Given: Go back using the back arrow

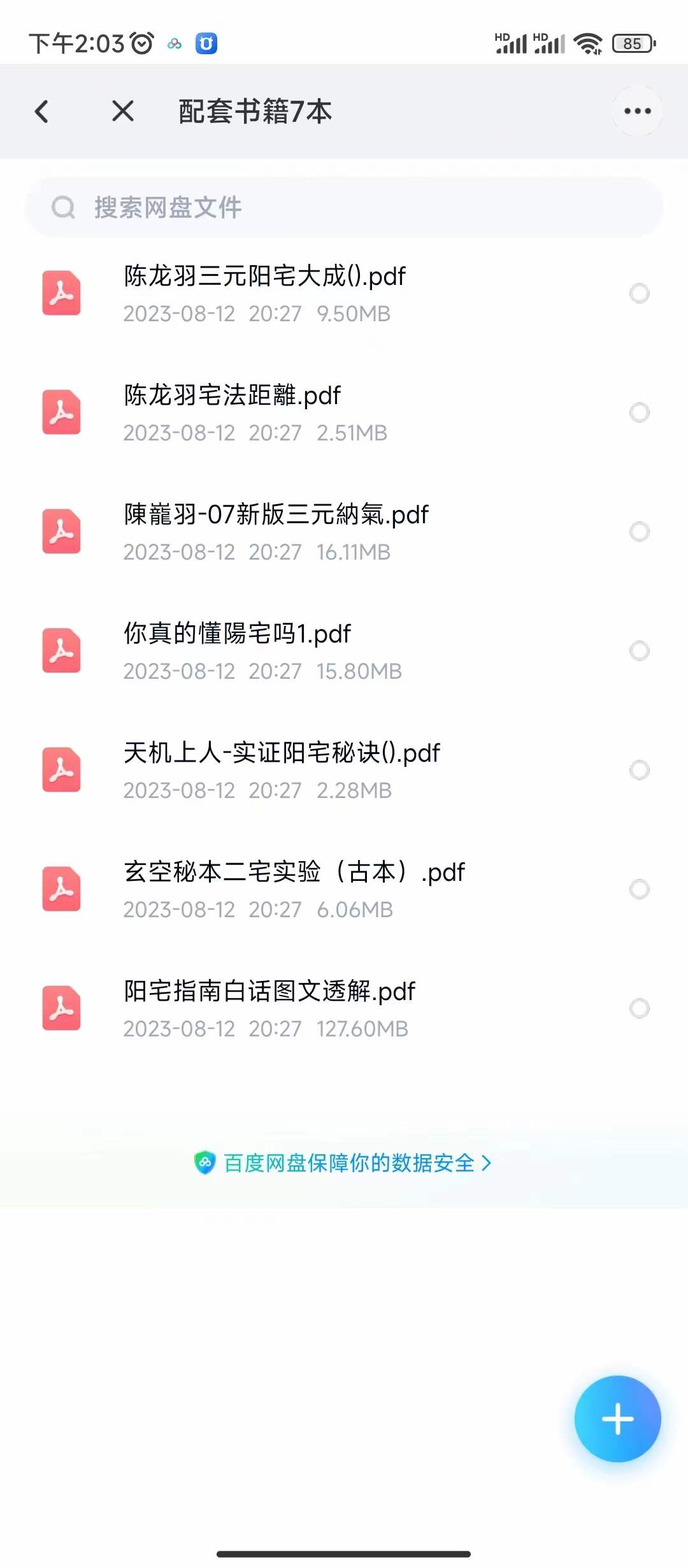Looking at the screenshot, I should (42, 112).
